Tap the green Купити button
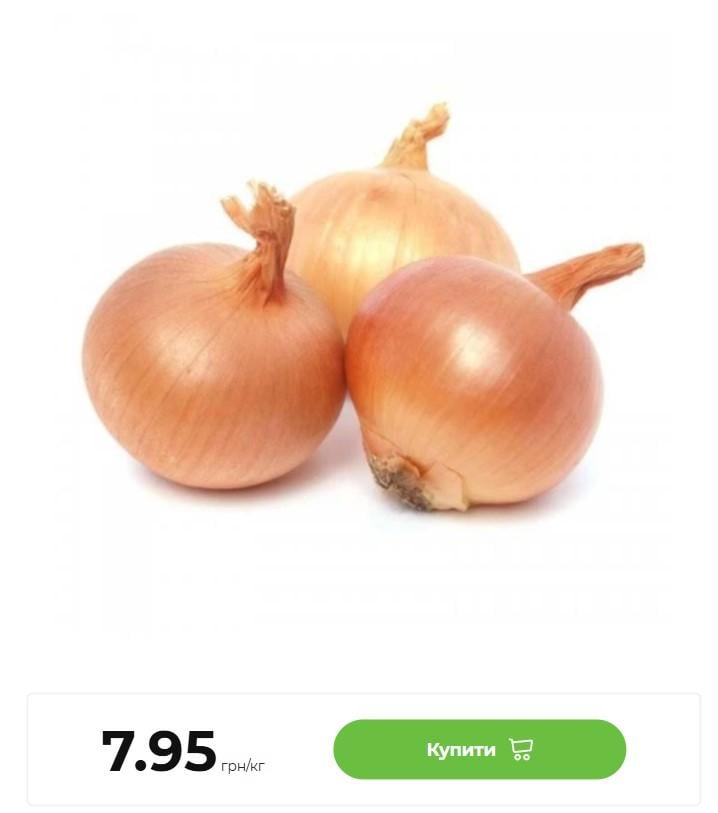 (479, 749)
